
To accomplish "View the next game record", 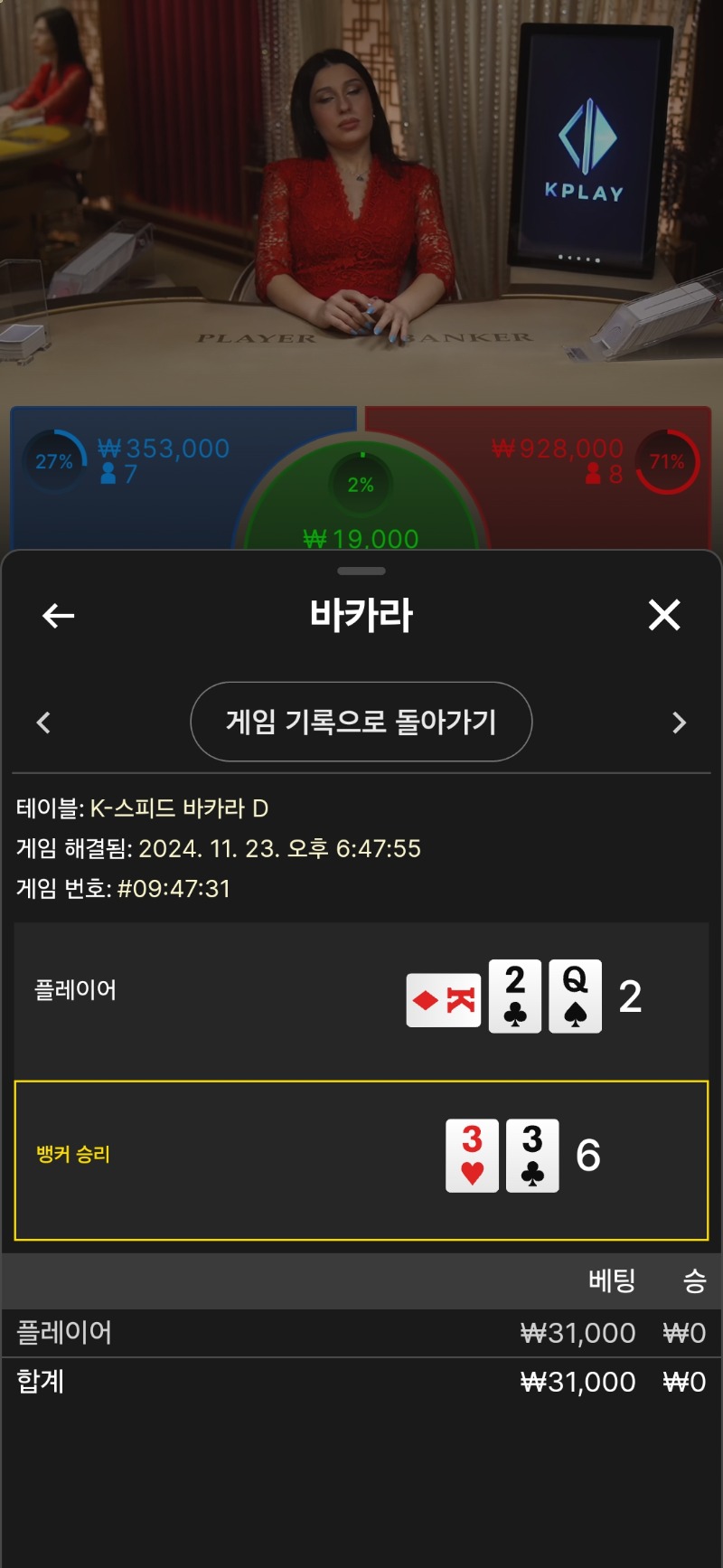I will [x=680, y=723].
